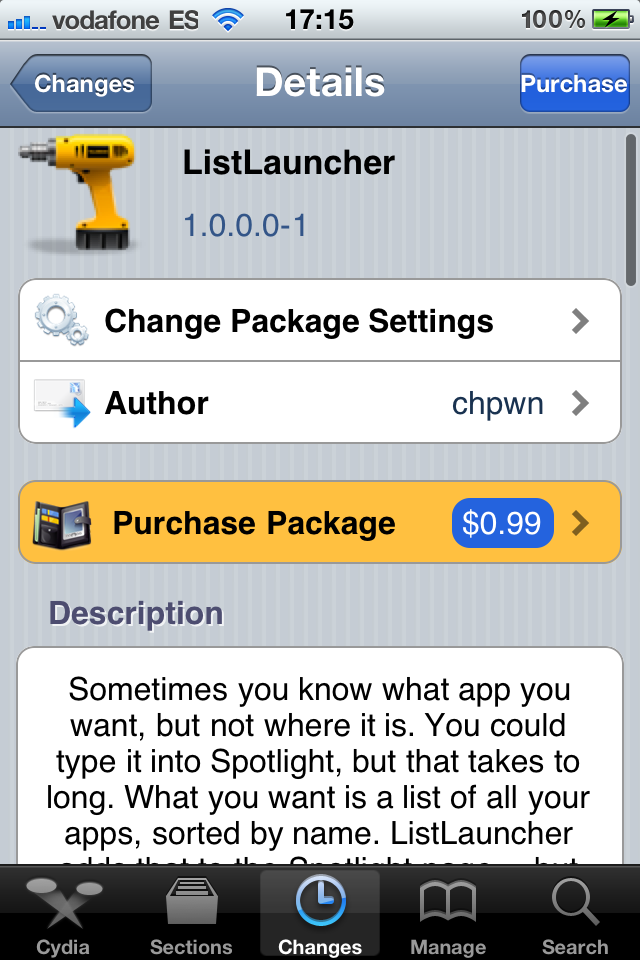The width and height of the screenshot is (640, 960).
Task: Tap the Purchase button in the top bar
Action: click(573, 84)
